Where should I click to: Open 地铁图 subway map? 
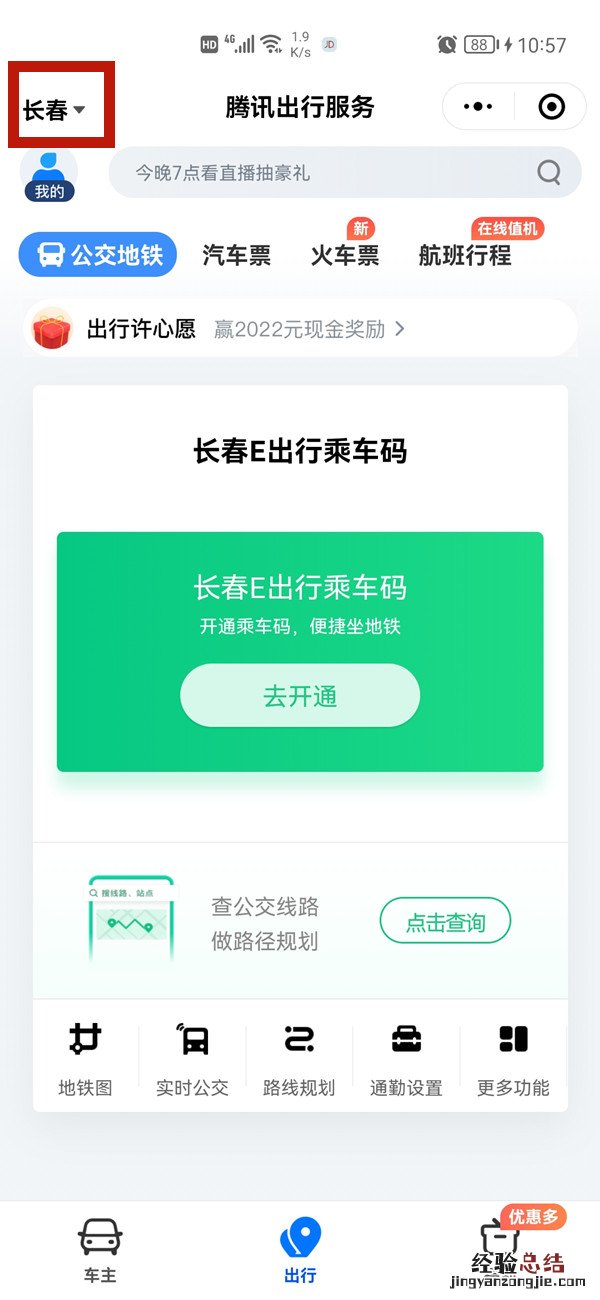point(85,1058)
